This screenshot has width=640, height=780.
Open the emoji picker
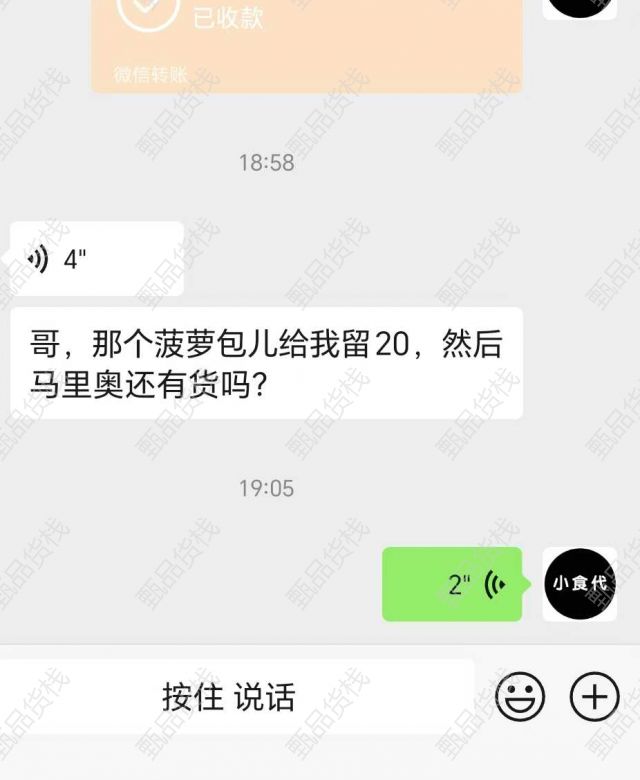(x=521, y=696)
